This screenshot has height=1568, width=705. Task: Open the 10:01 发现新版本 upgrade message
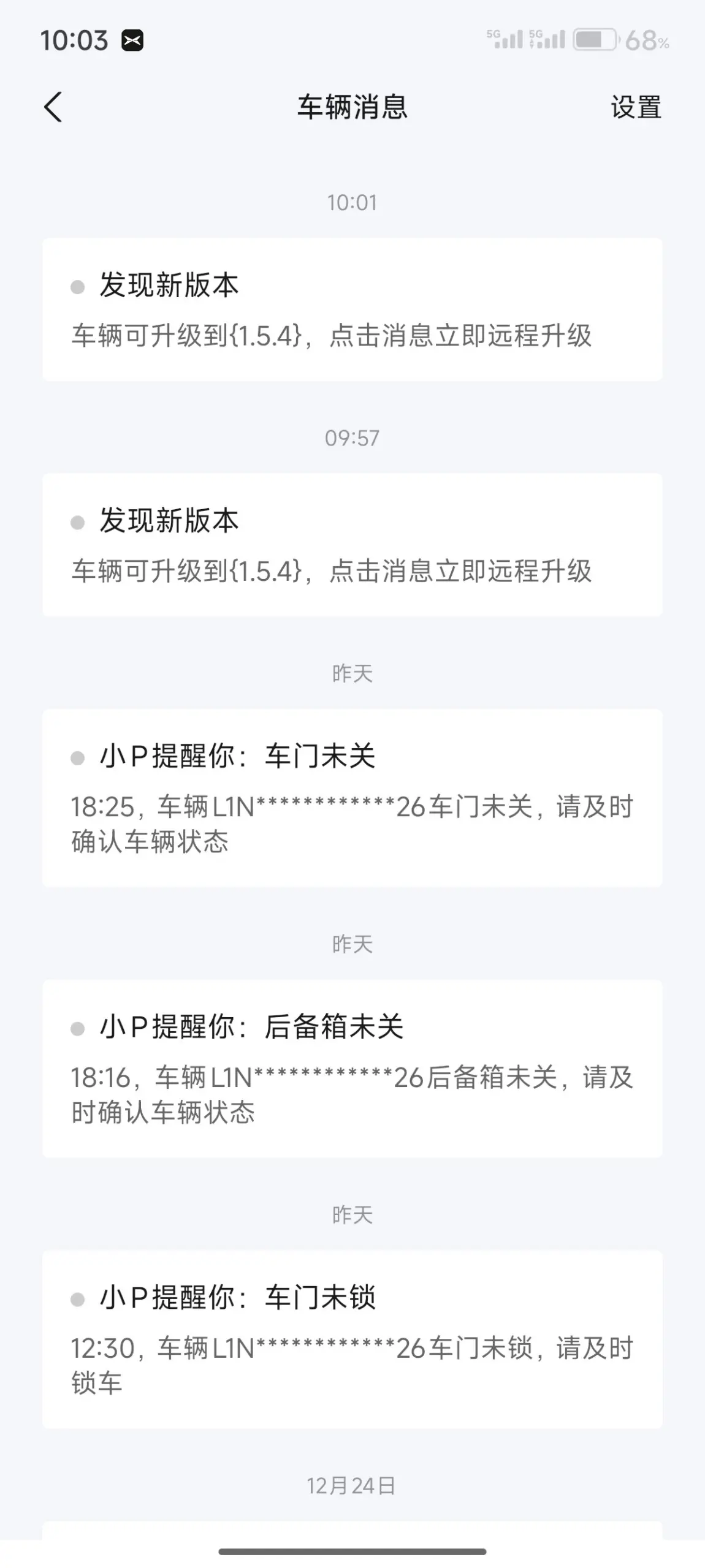click(x=352, y=309)
